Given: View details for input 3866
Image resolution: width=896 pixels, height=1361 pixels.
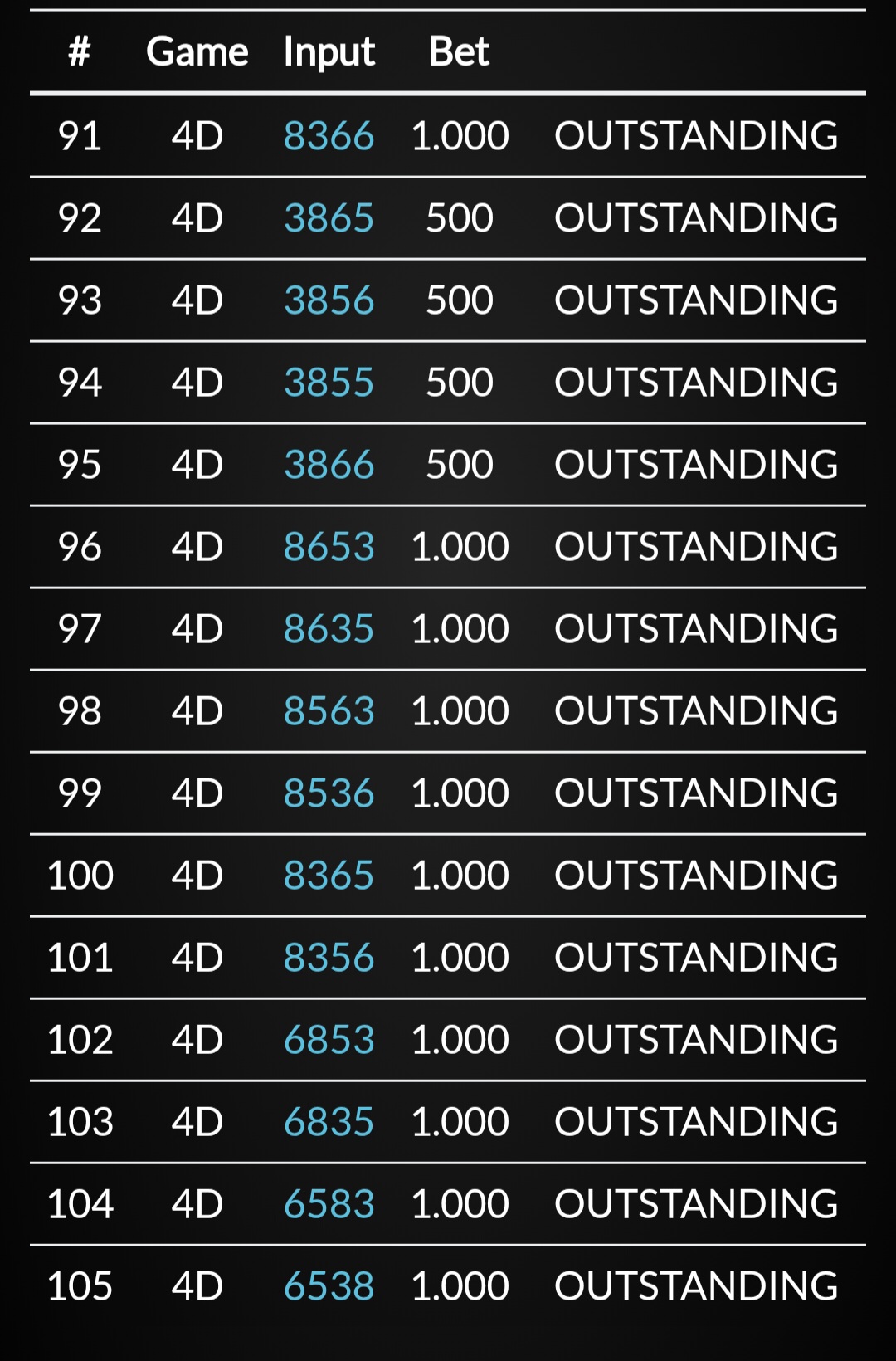Looking at the screenshot, I should [x=329, y=465].
